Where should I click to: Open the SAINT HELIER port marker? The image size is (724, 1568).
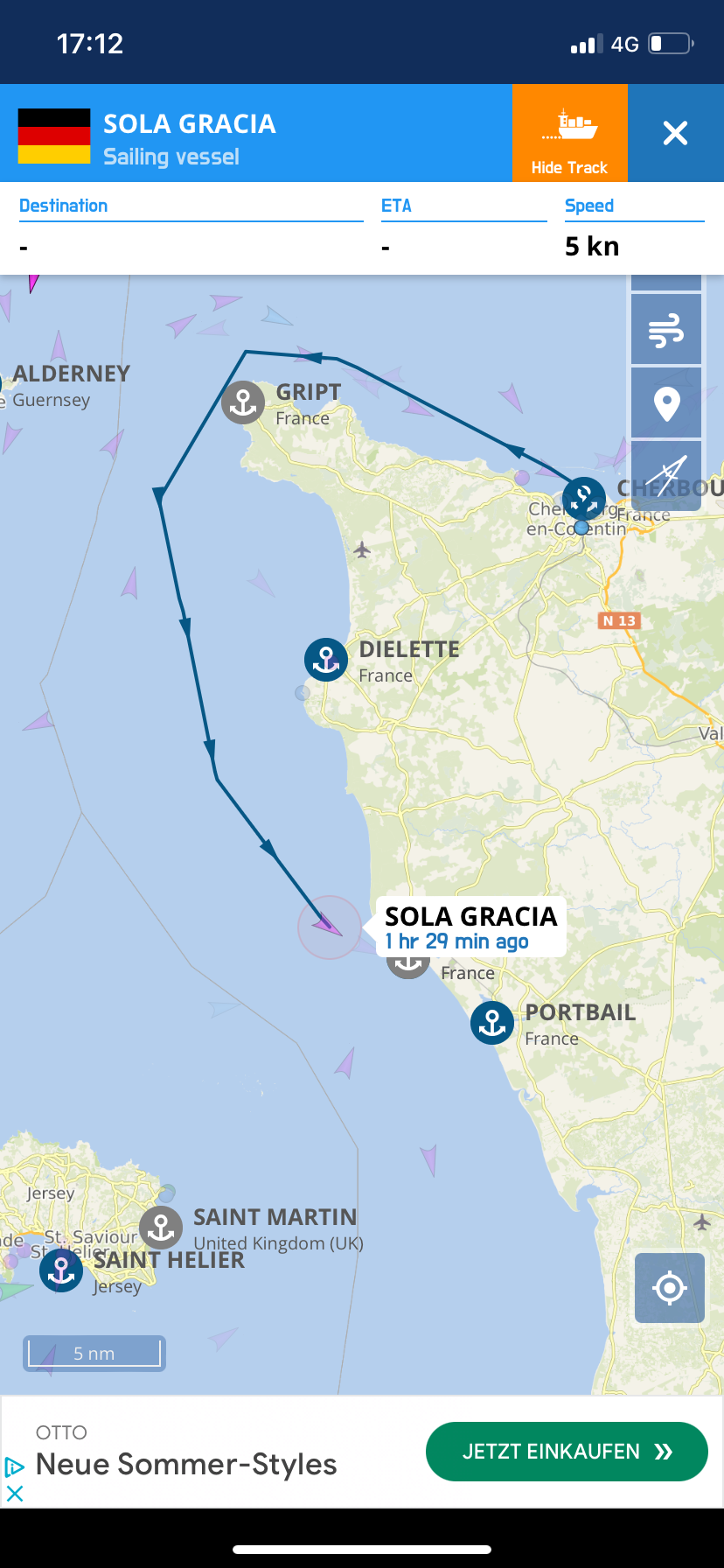coord(61,1270)
